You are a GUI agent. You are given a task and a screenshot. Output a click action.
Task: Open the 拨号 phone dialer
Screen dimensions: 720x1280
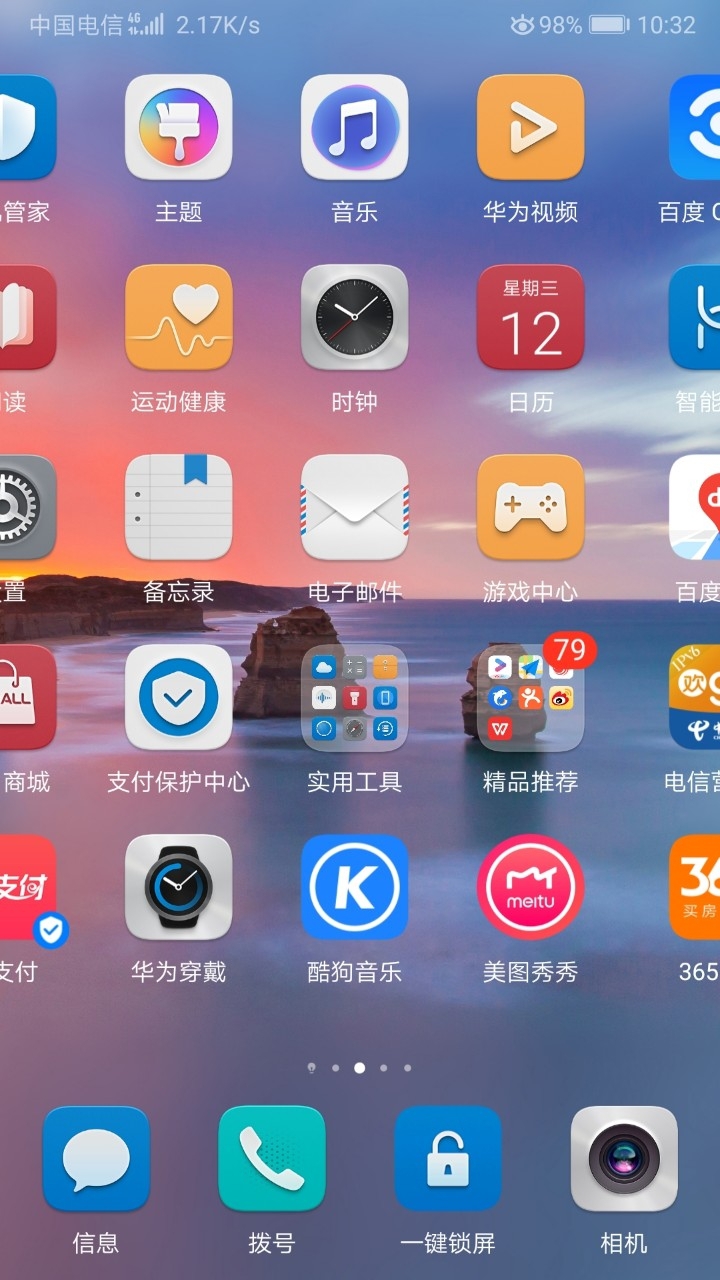tap(272, 1160)
